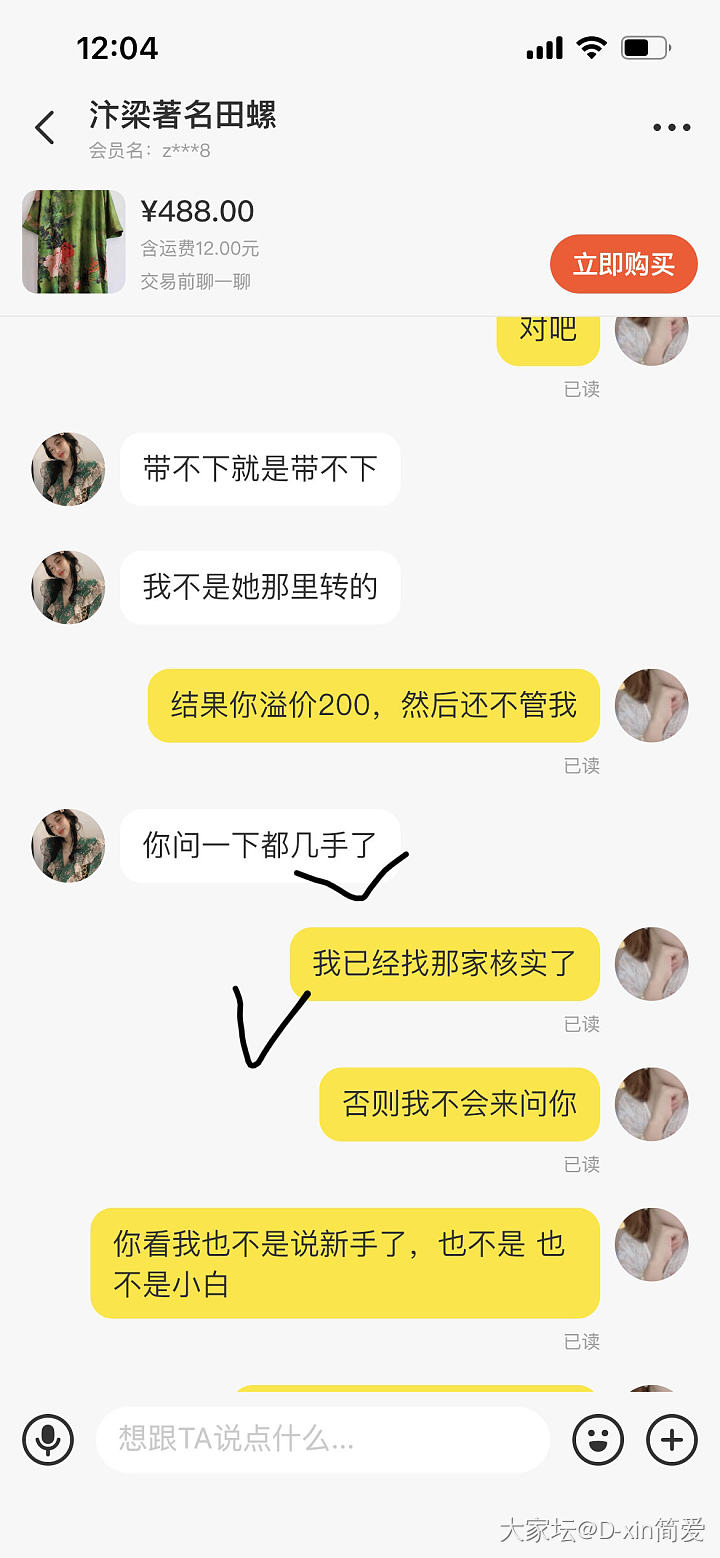
Task: Open my avatar beside 否则我不会来问你
Action: point(652,1104)
